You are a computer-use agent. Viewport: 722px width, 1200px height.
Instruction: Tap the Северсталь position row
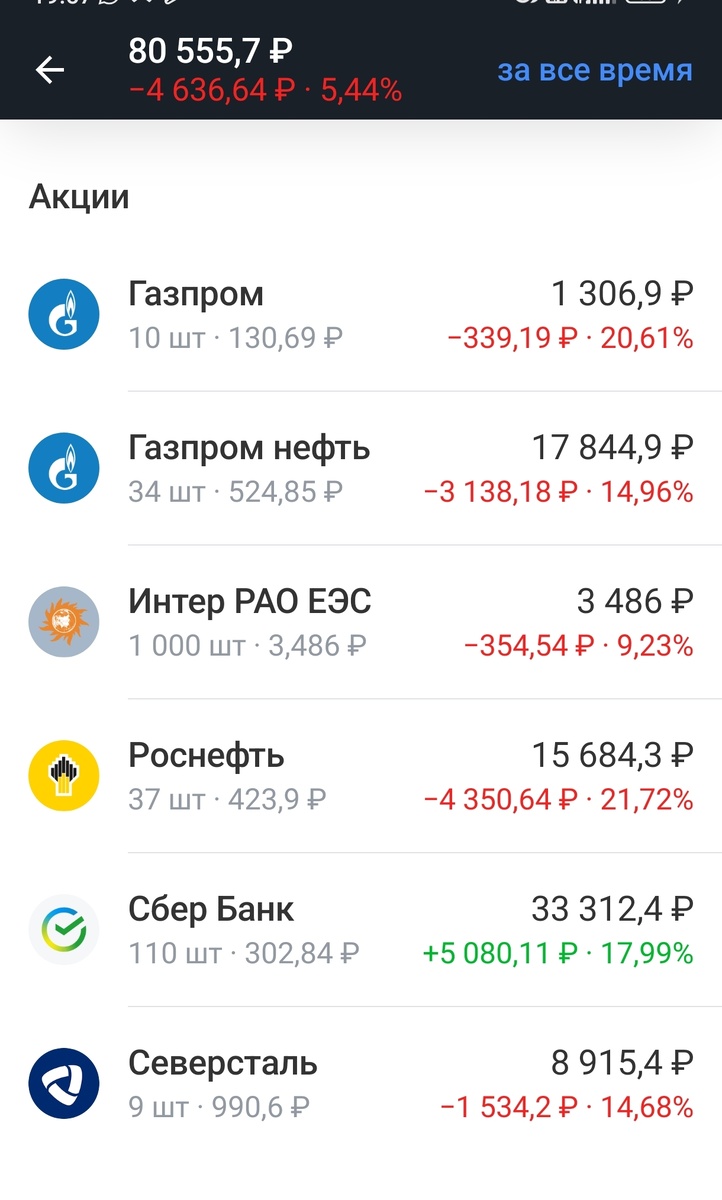tap(360, 1084)
